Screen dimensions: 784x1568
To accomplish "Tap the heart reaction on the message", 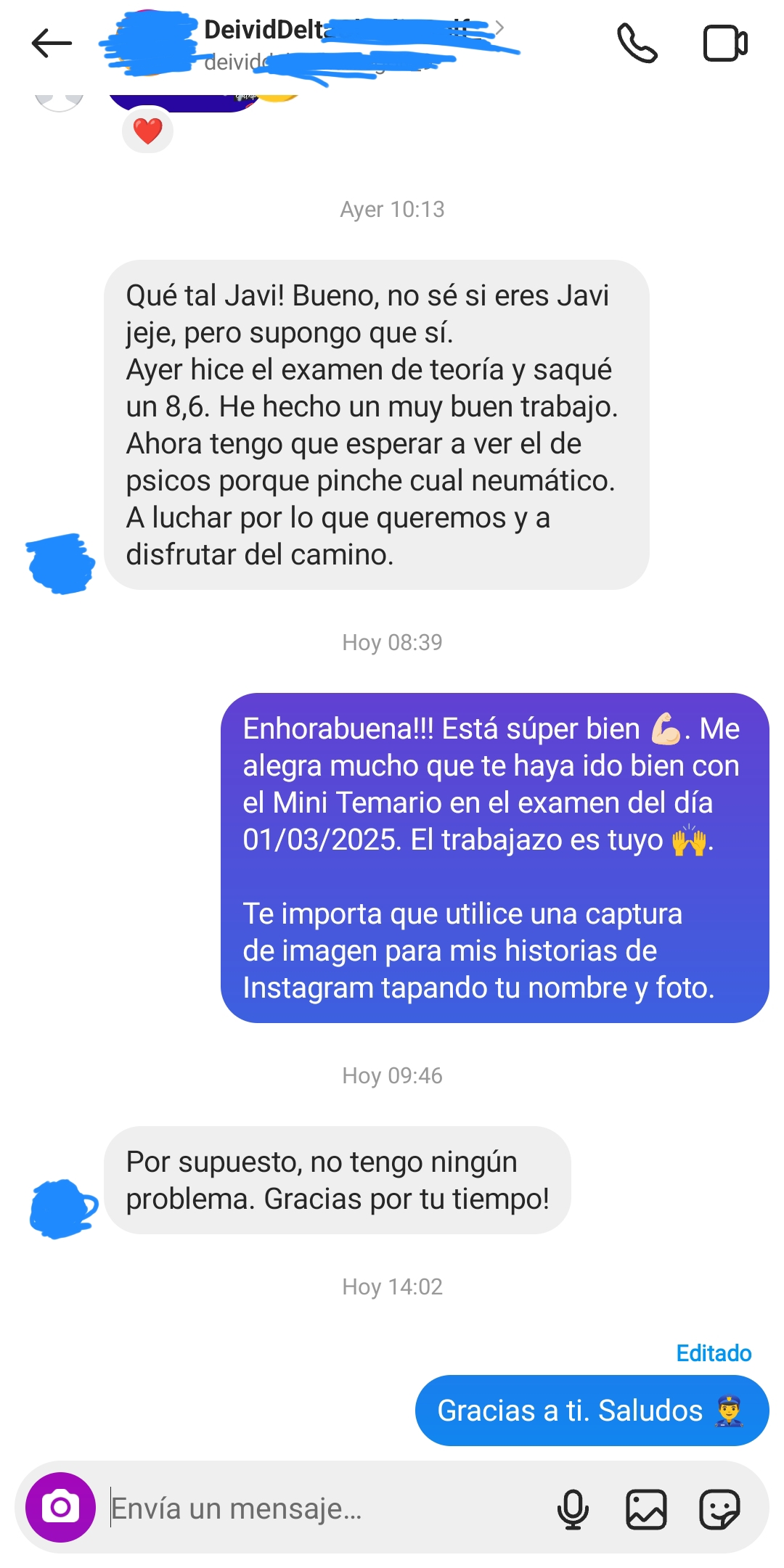I will pos(147,131).
